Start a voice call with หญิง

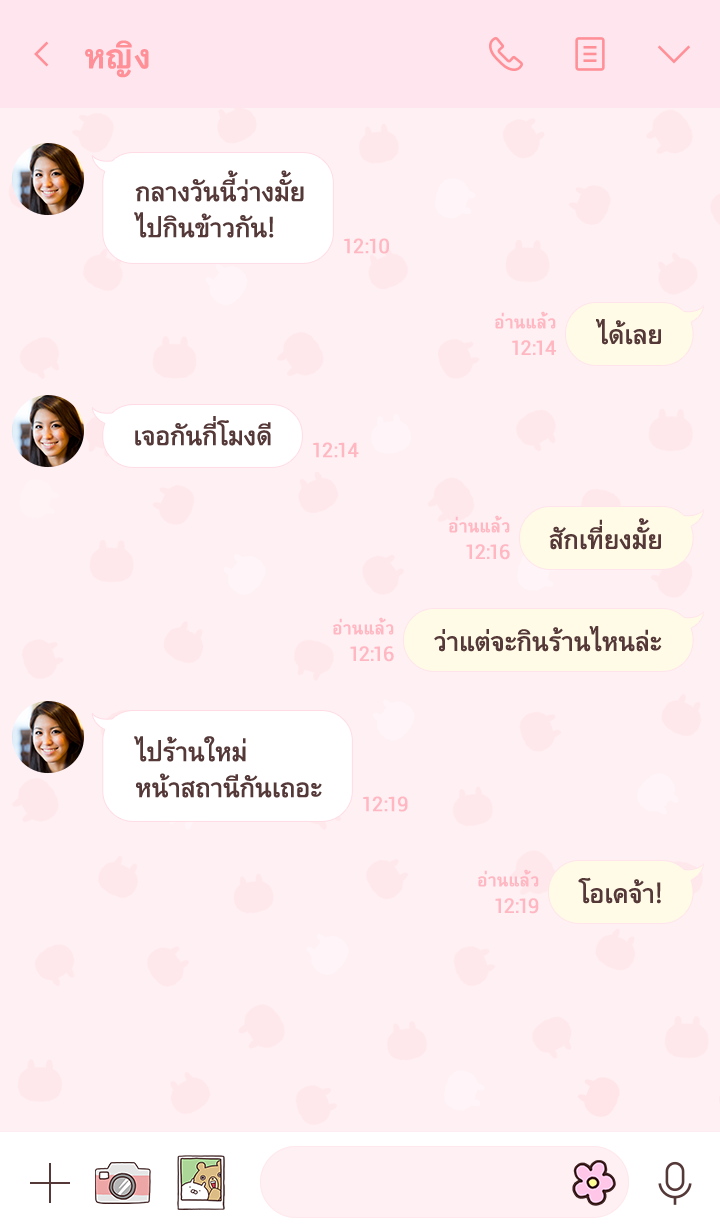(x=506, y=55)
